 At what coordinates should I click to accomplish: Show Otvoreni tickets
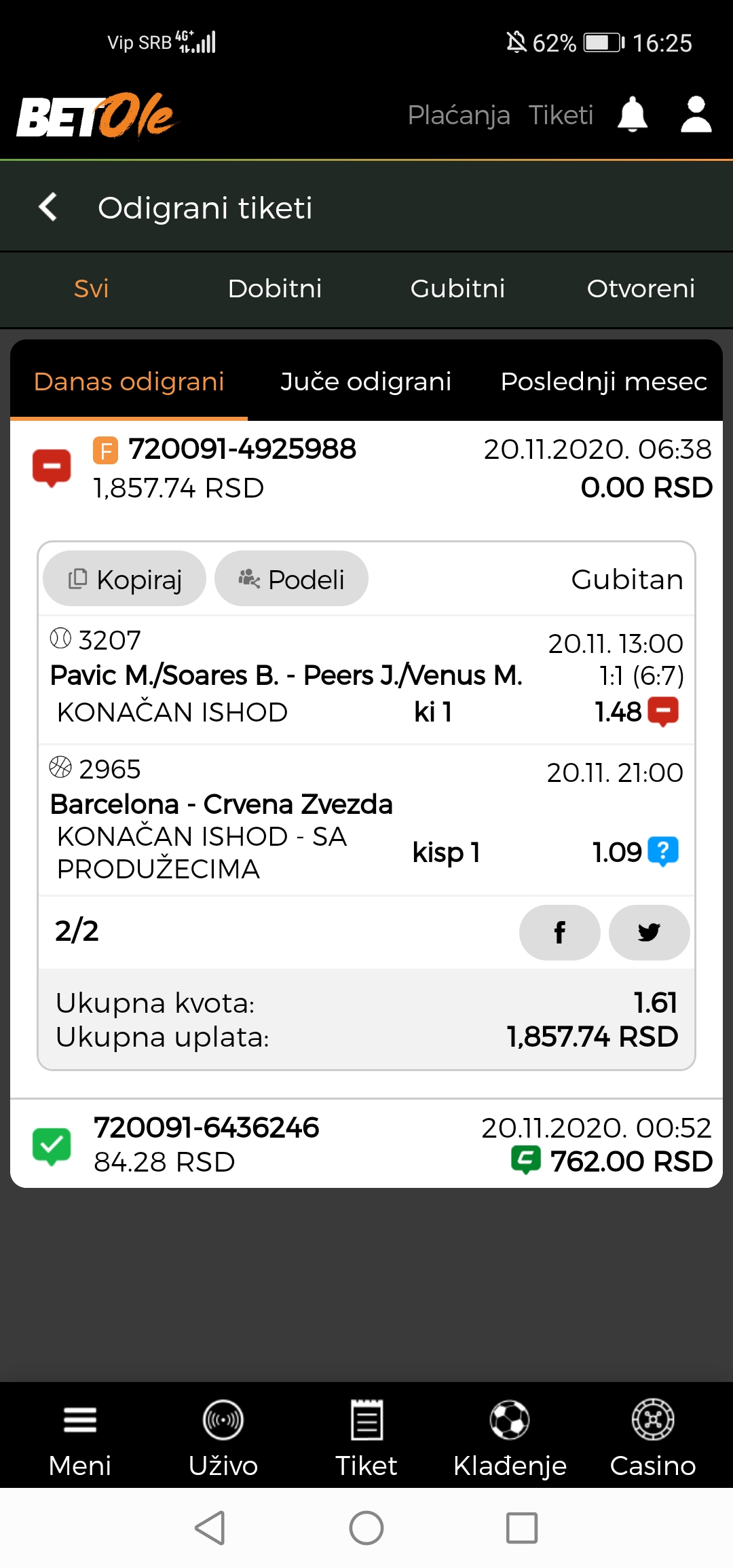click(x=641, y=288)
